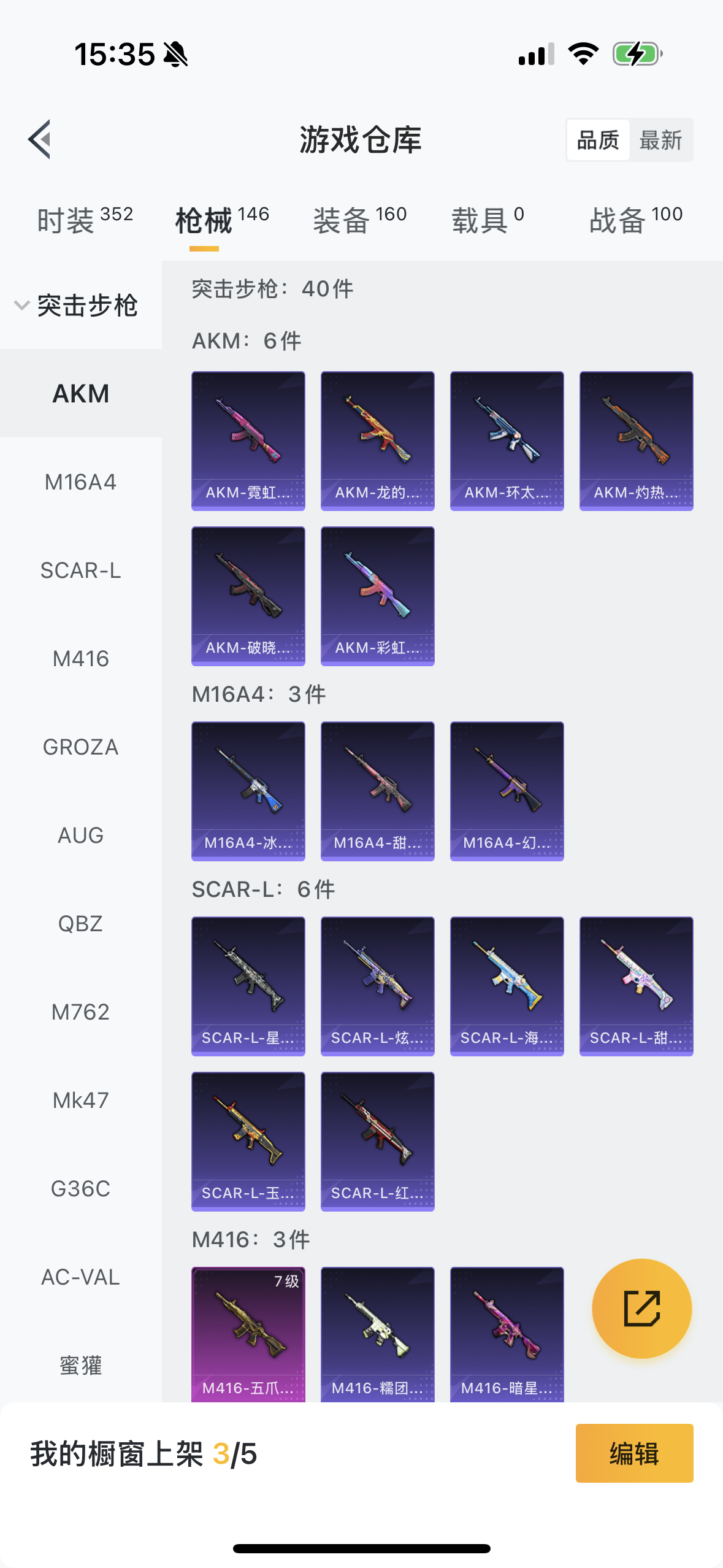Open the 装备 tab
The width and height of the screenshot is (723, 1568).
coord(360,220)
